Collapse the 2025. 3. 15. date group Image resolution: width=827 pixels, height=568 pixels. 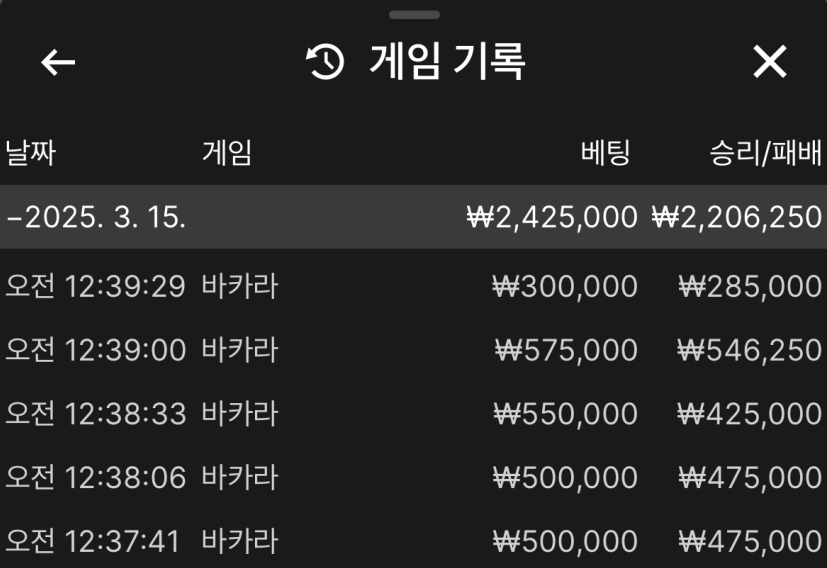[96, 216]
